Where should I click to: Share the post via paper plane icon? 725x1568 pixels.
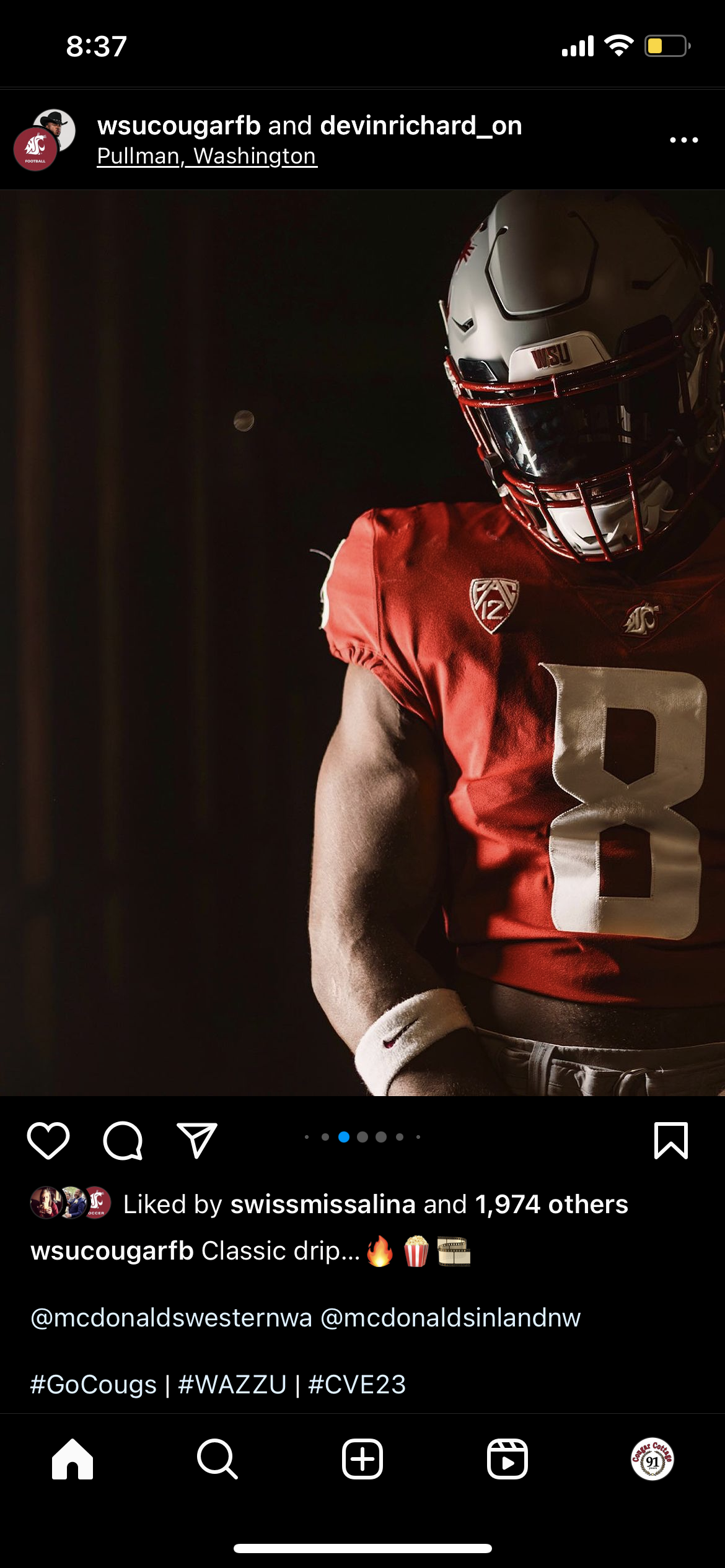[x=197, y=1140]
